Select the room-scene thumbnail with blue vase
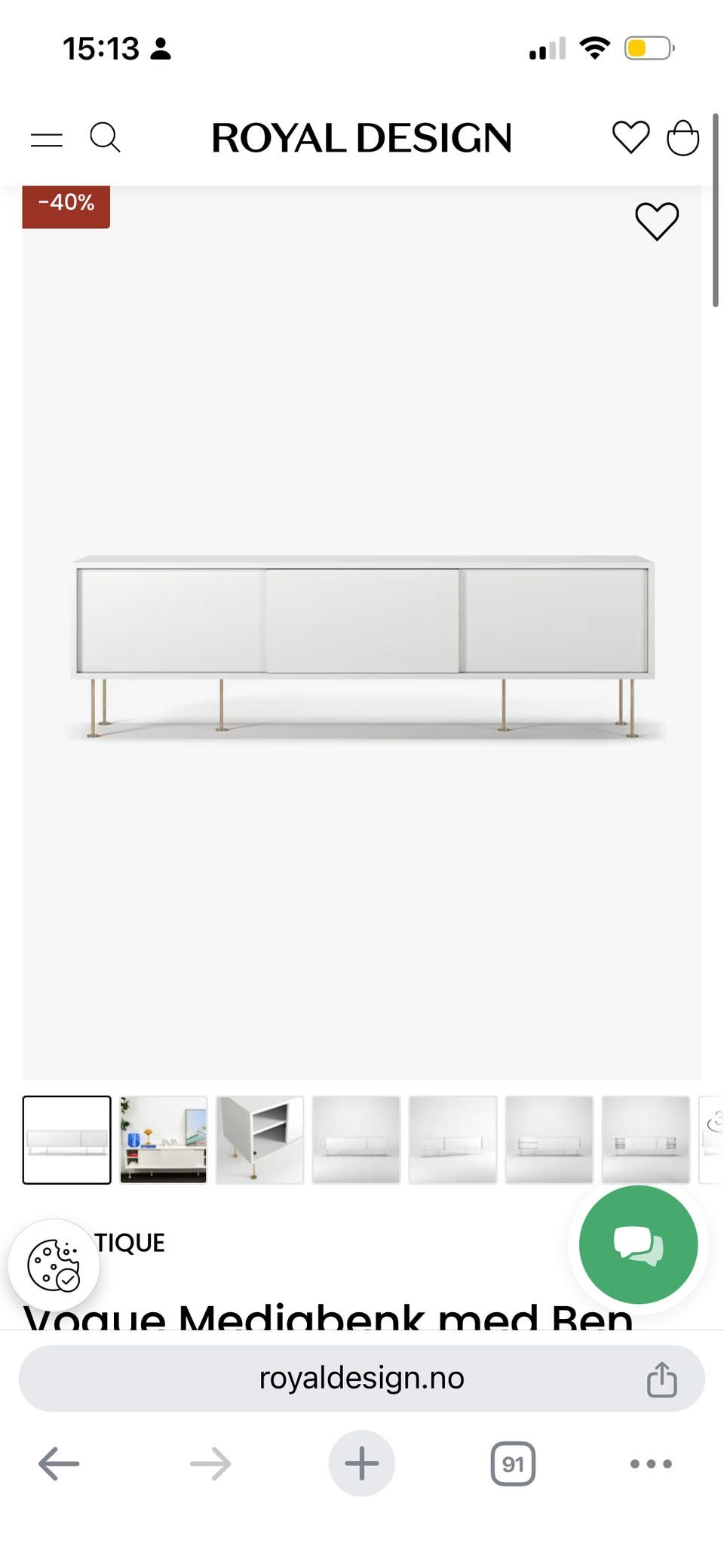Image resolution: width=724 pixels, height=1568 pixels. (163, 1139)
